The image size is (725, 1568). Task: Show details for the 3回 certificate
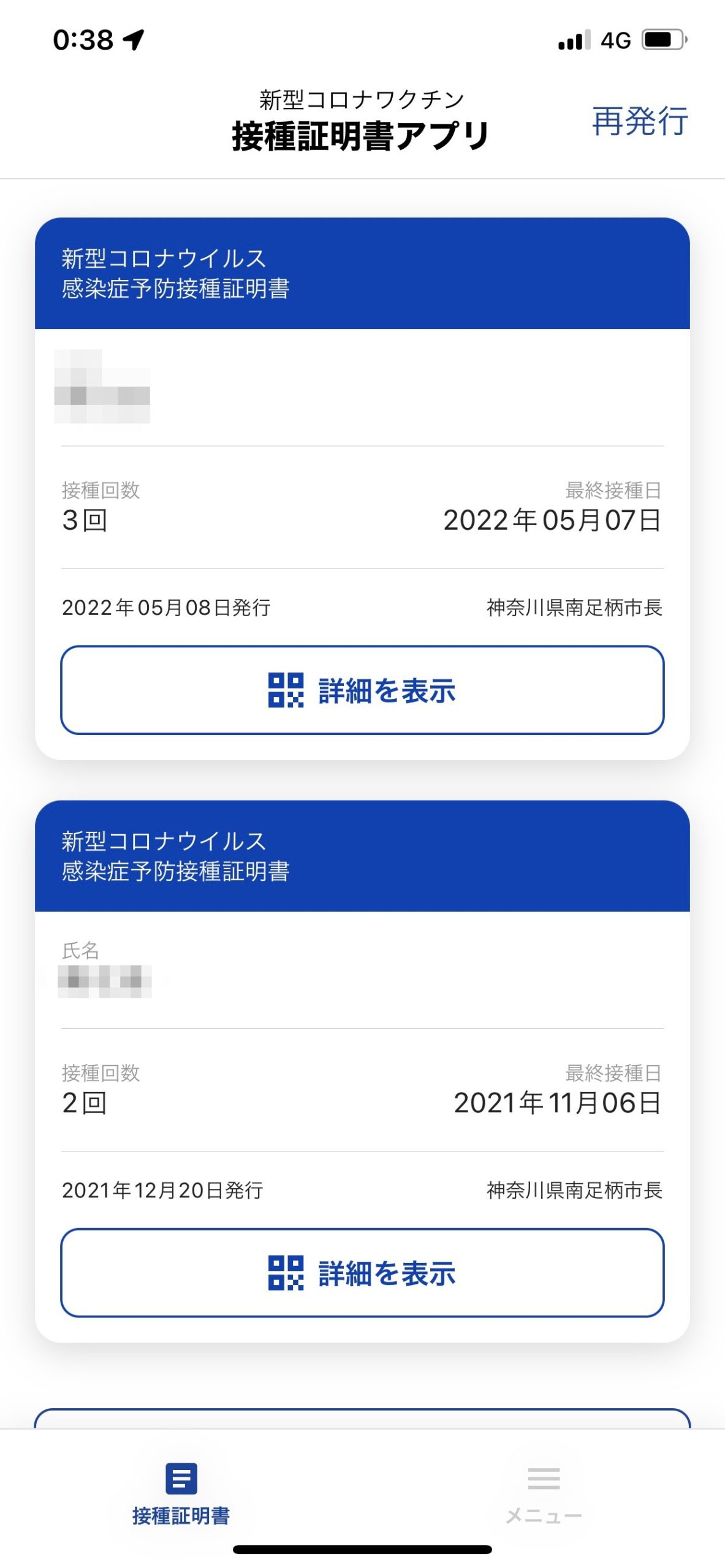pos(362,690)
